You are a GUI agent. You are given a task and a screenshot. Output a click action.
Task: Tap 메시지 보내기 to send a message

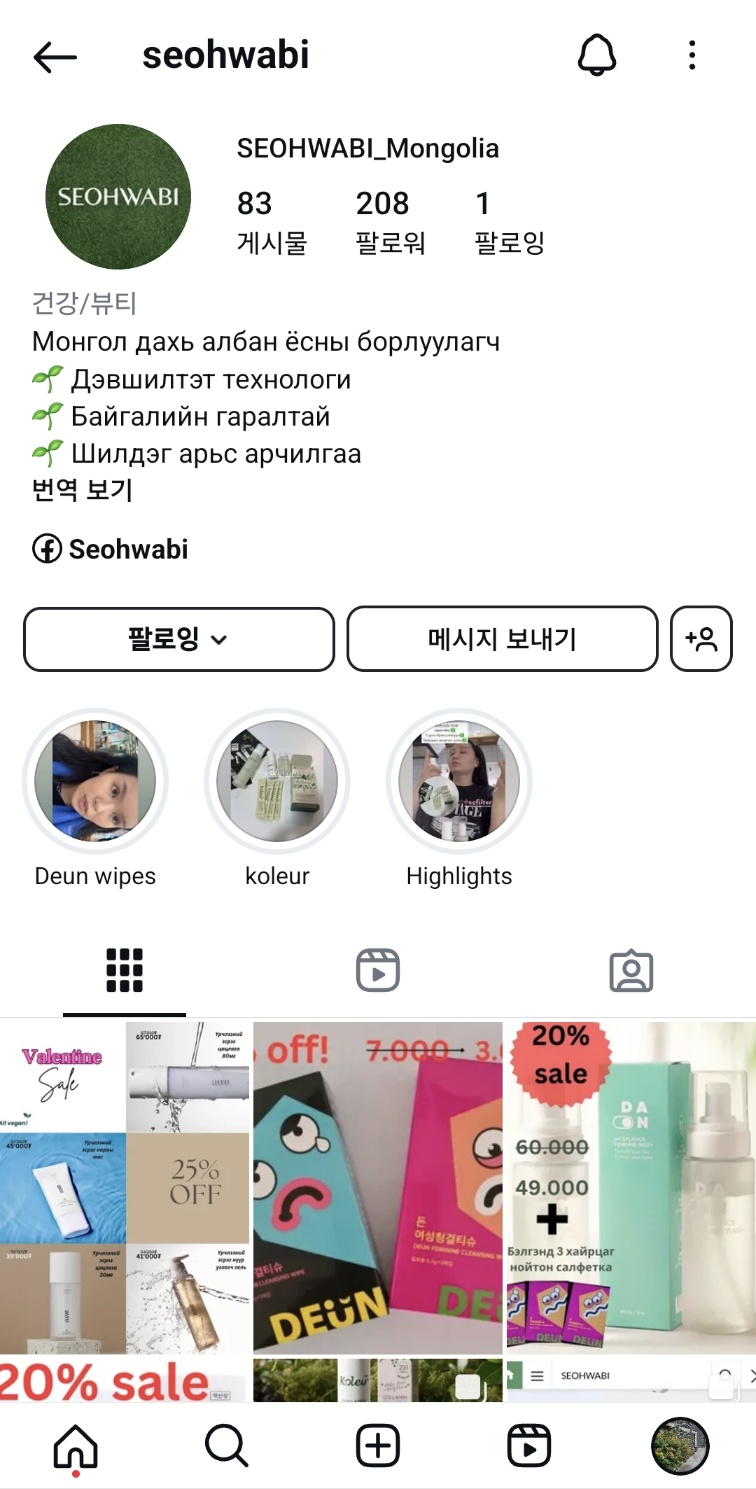[502, 639]
